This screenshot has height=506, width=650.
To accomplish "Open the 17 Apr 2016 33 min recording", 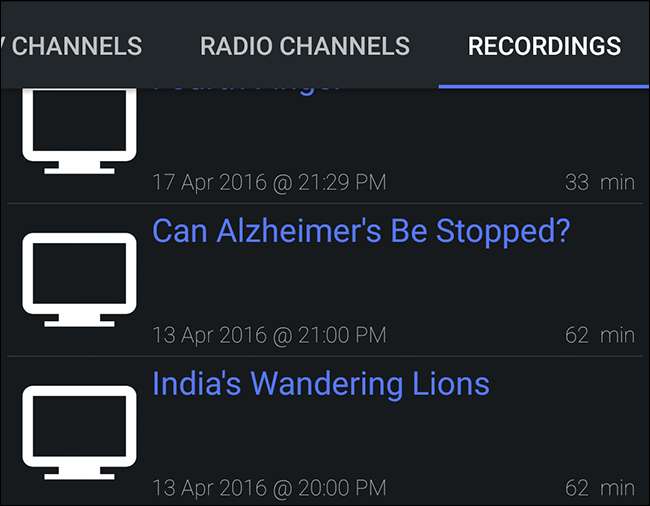I will 325,146.
